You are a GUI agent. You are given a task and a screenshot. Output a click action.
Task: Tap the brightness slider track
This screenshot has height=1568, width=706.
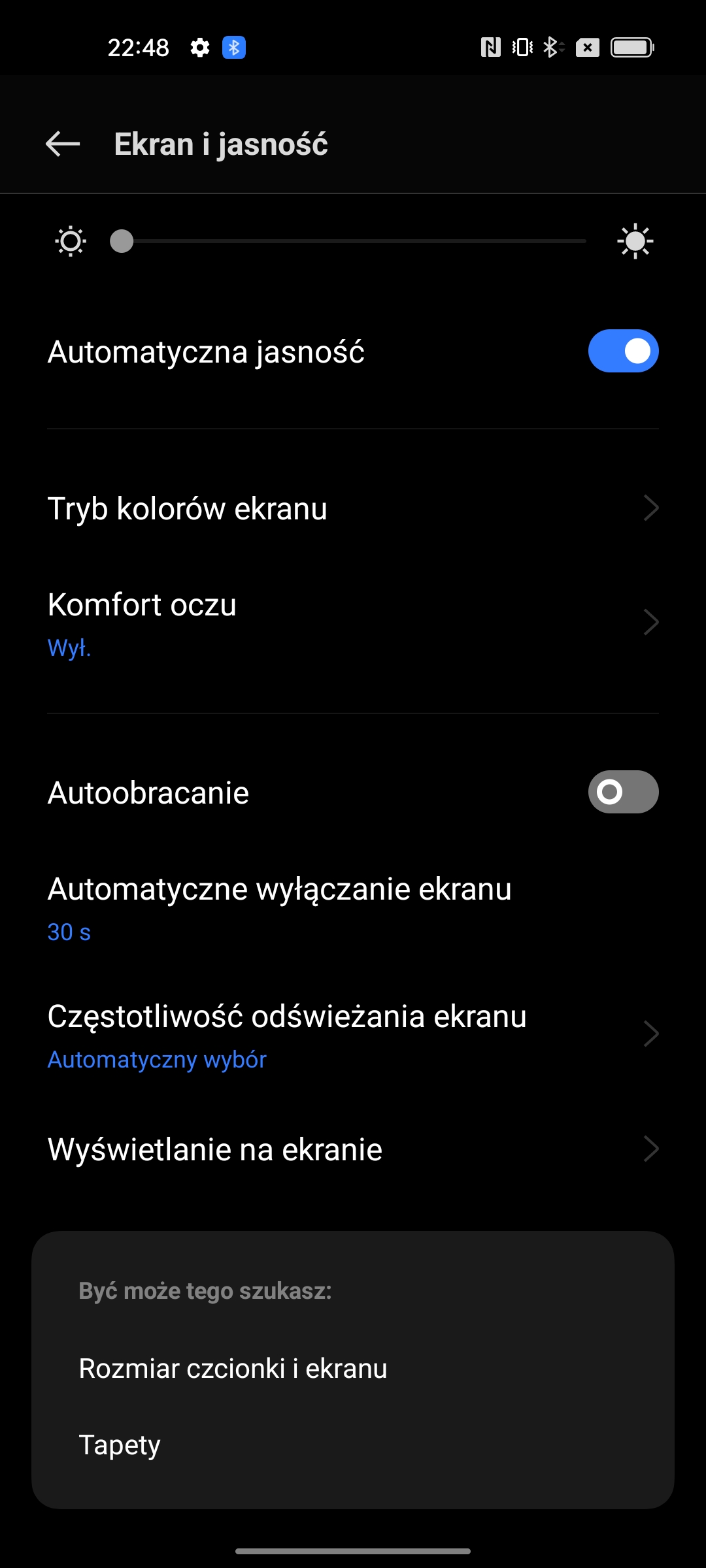[x=353, y=241]
